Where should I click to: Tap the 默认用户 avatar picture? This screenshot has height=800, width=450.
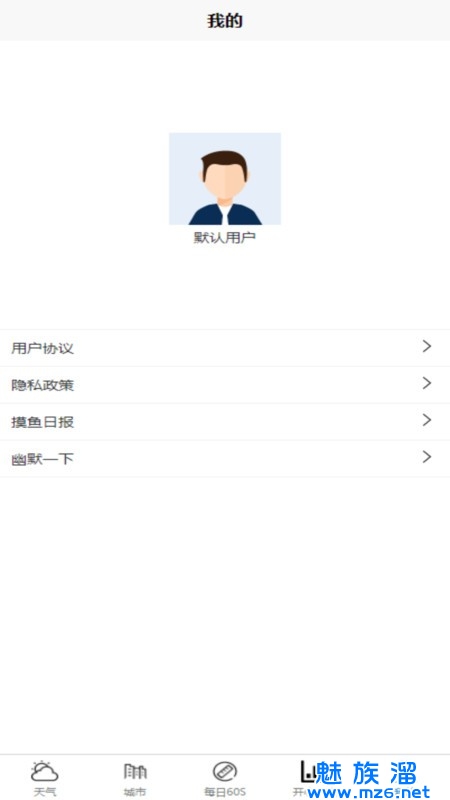225,179
